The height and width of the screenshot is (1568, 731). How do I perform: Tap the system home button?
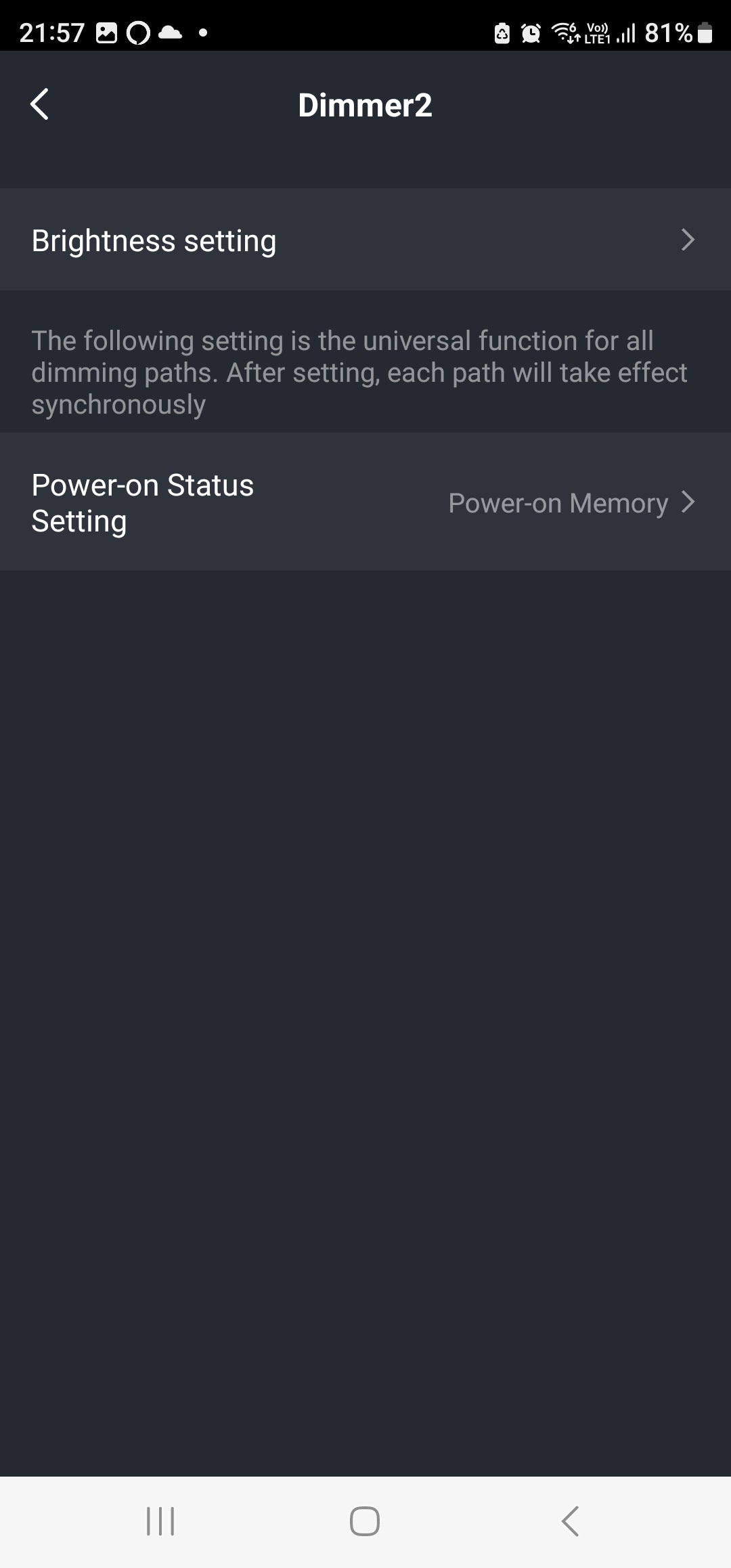(x=364, y=1521)
